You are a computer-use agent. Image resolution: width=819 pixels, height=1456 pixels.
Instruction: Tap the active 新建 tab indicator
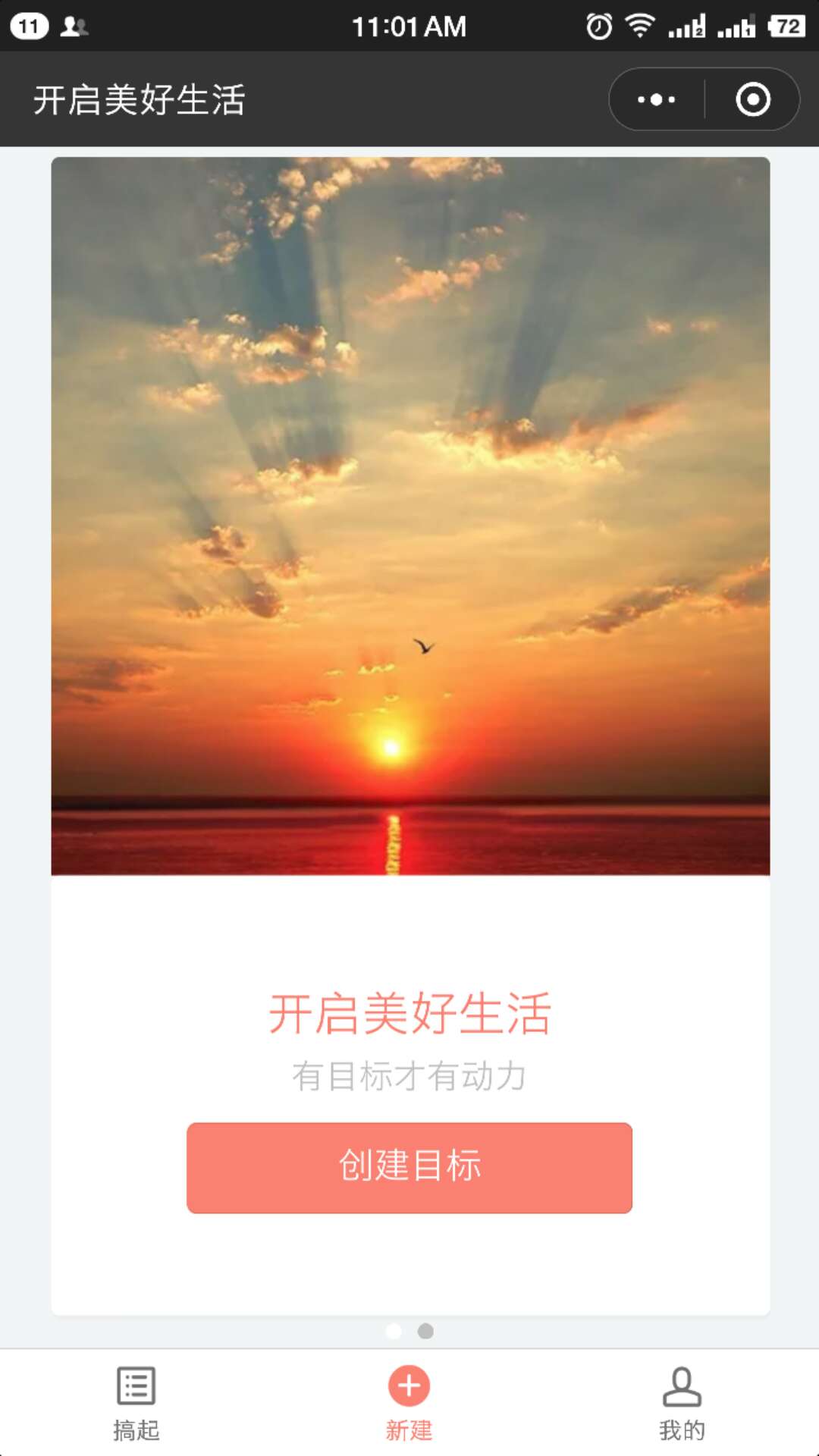point(409,1430)
